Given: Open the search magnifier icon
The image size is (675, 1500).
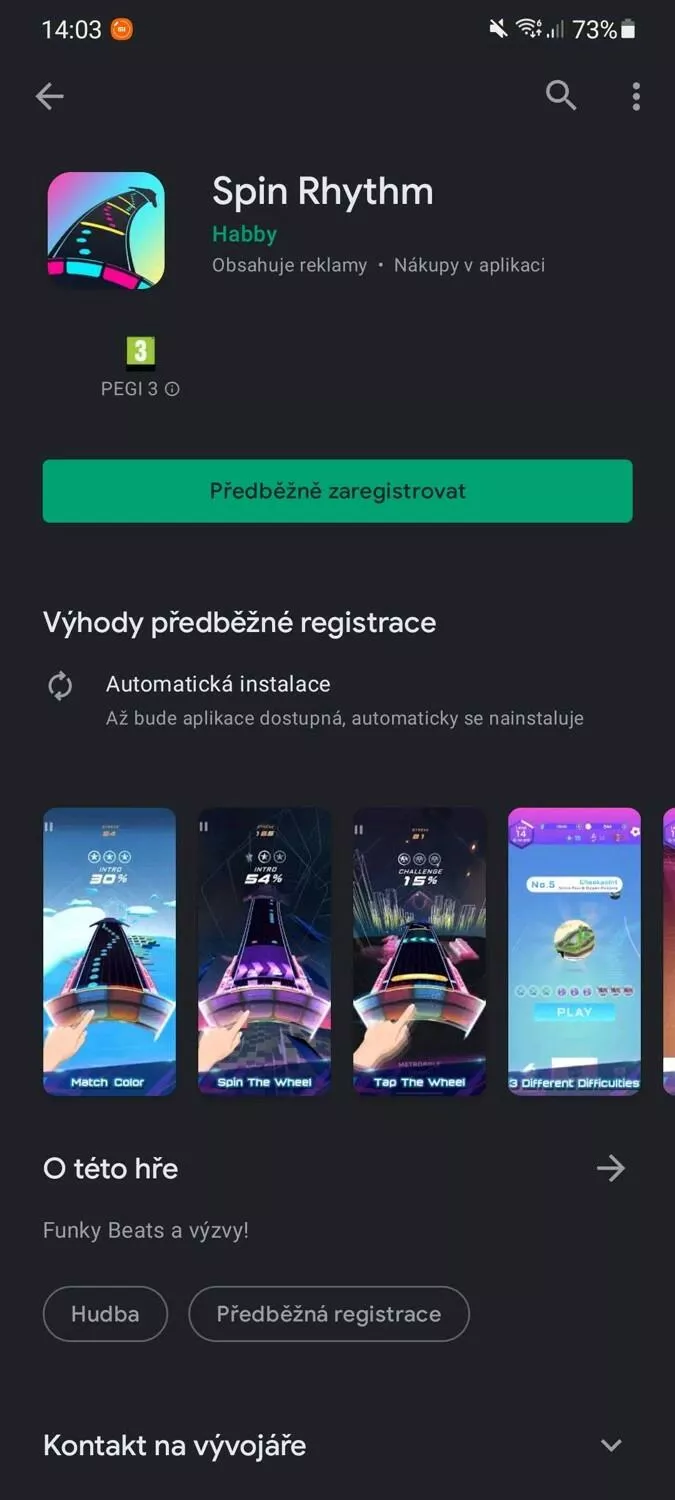Looking at the screenshot, I should tap(561, 96).
